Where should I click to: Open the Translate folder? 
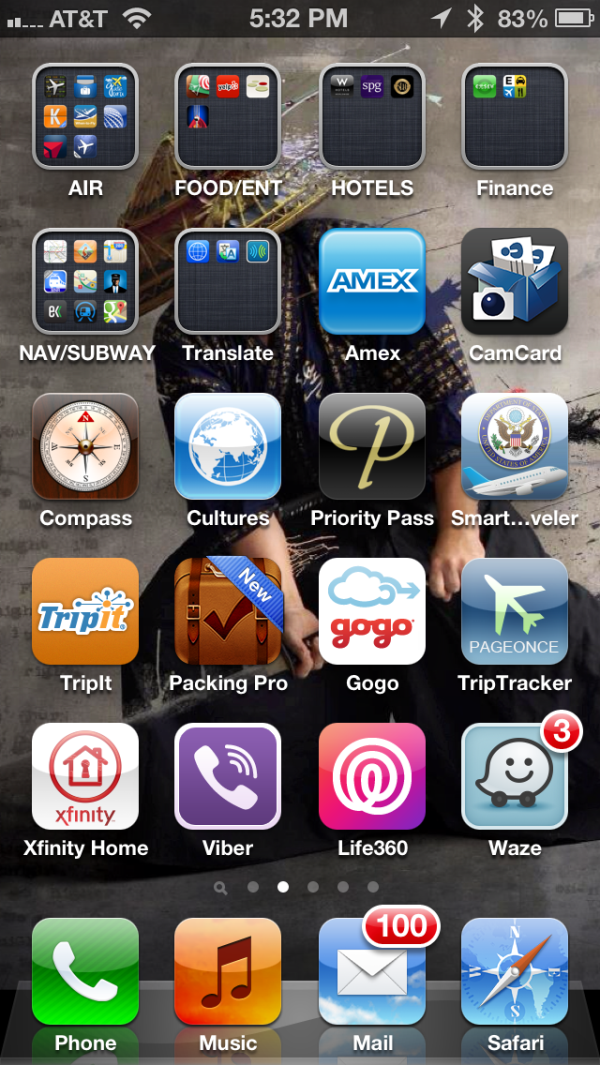click(x=228, y=282)
